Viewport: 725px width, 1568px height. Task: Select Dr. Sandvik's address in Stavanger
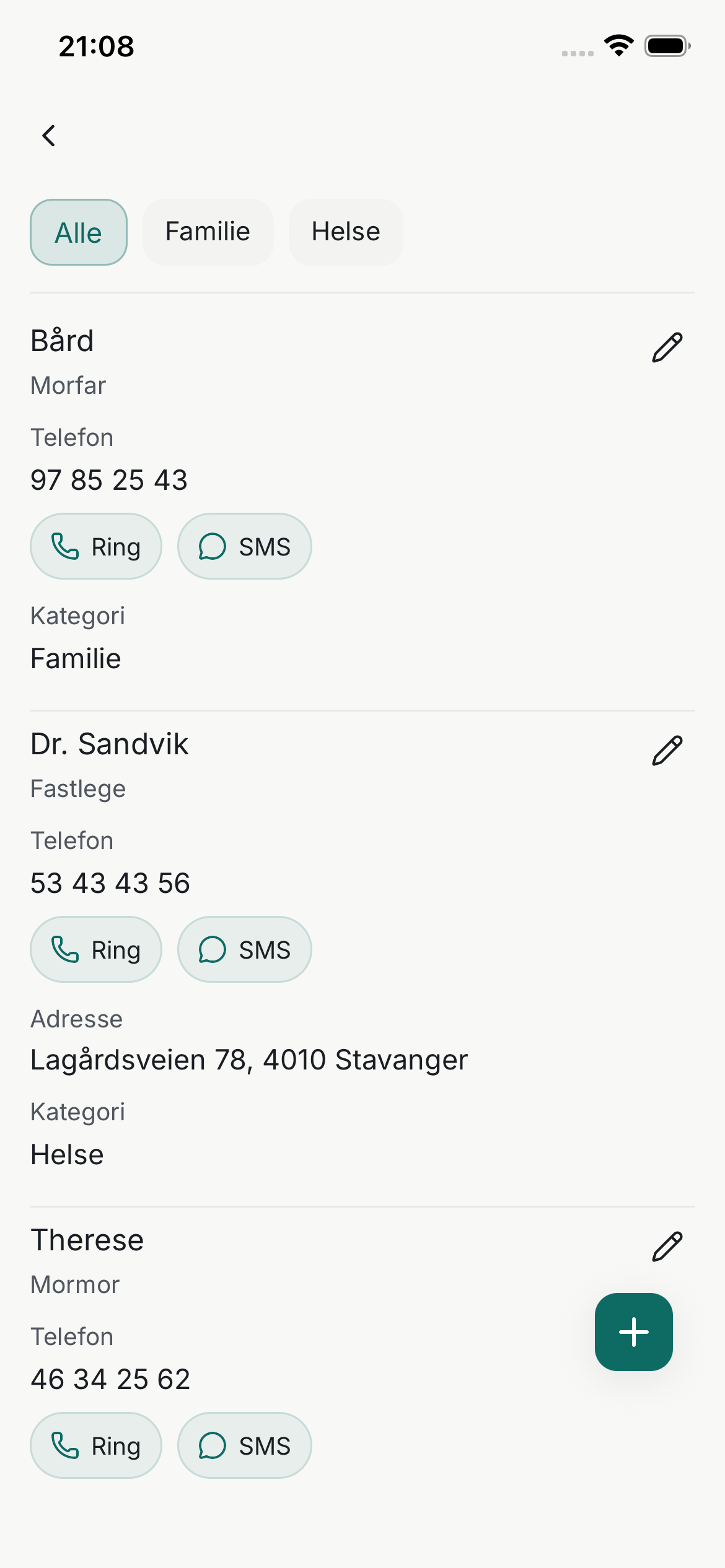point(248,1059)
